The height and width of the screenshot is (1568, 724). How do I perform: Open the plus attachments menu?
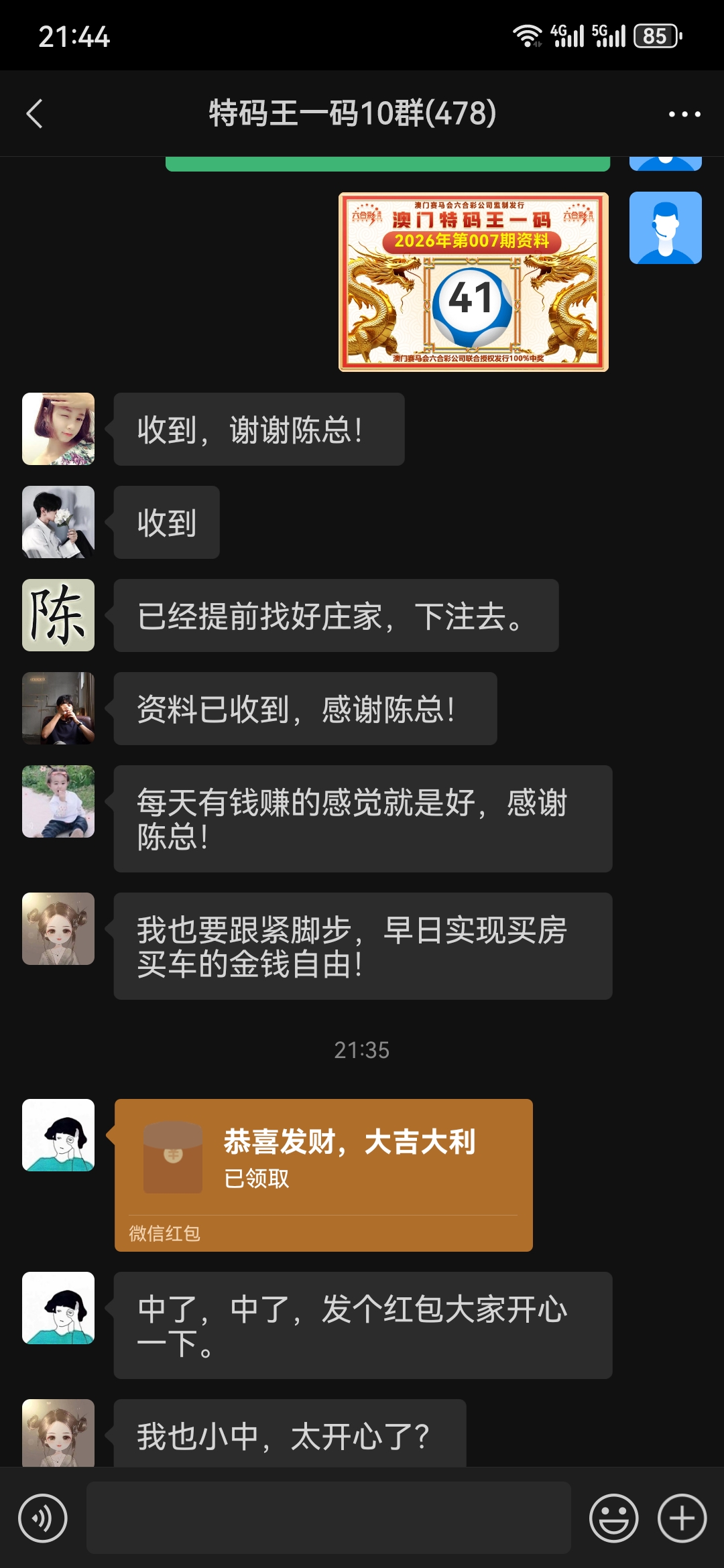[682, 1518]
